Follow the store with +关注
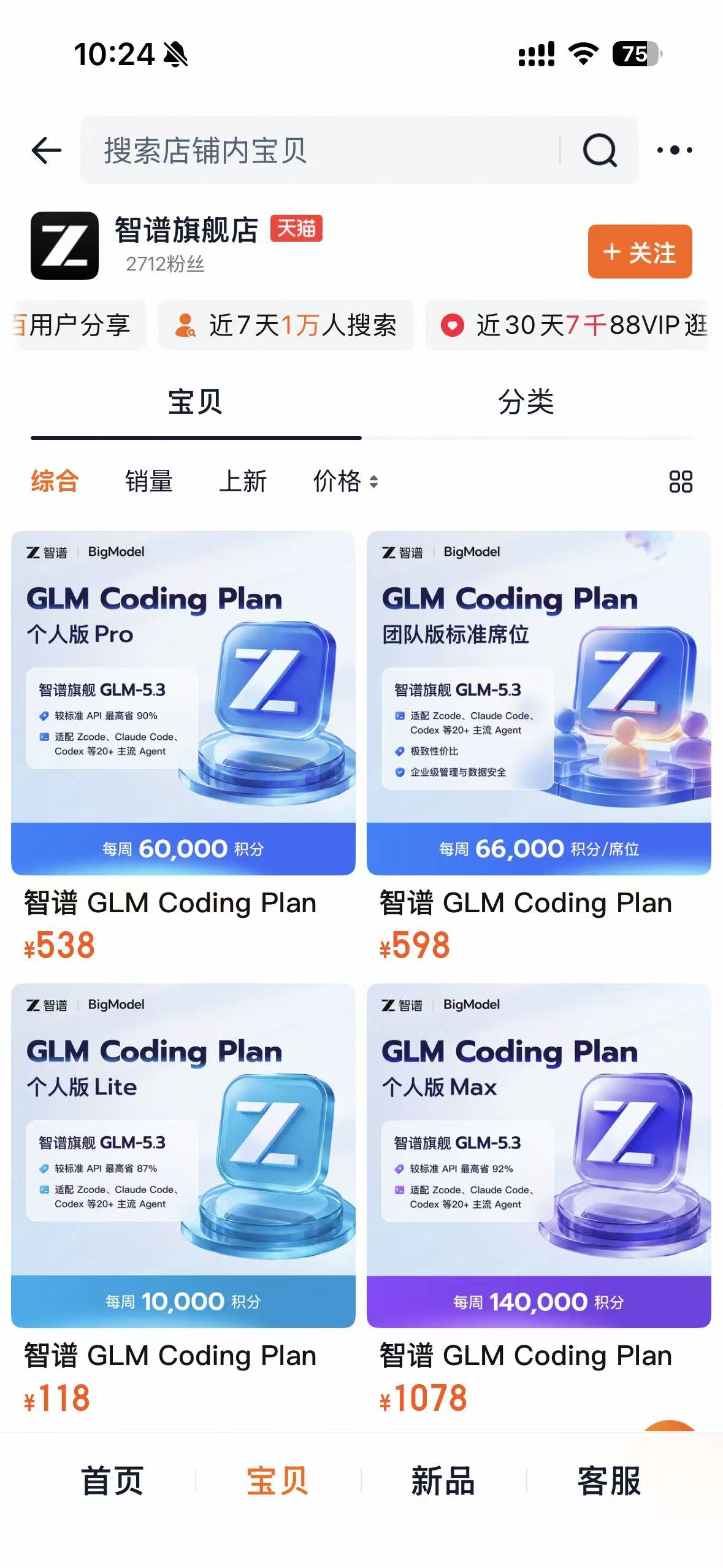Image resolution: width=723 pixels, height=1568 pixels. point(640,252)
